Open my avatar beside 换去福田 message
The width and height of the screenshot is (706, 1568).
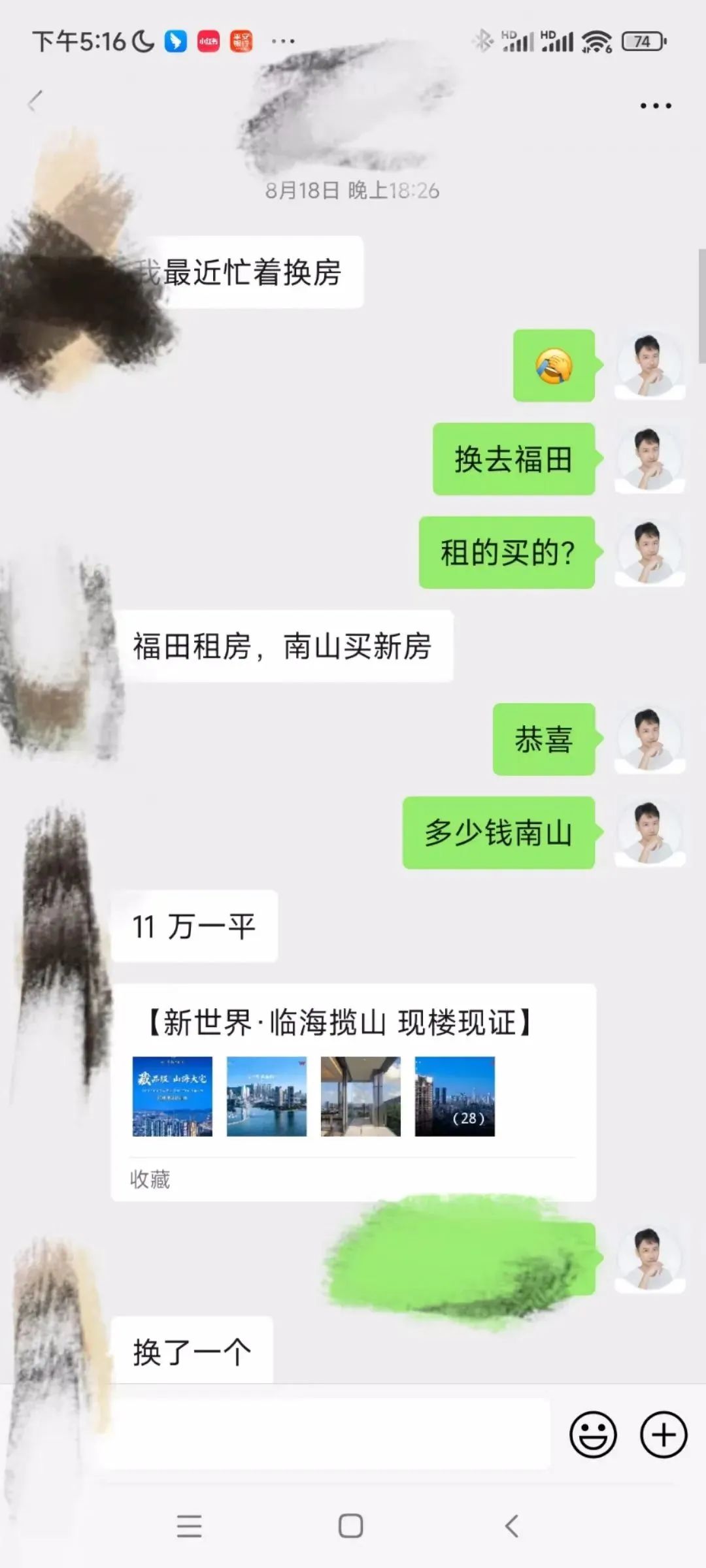(649, 459)
